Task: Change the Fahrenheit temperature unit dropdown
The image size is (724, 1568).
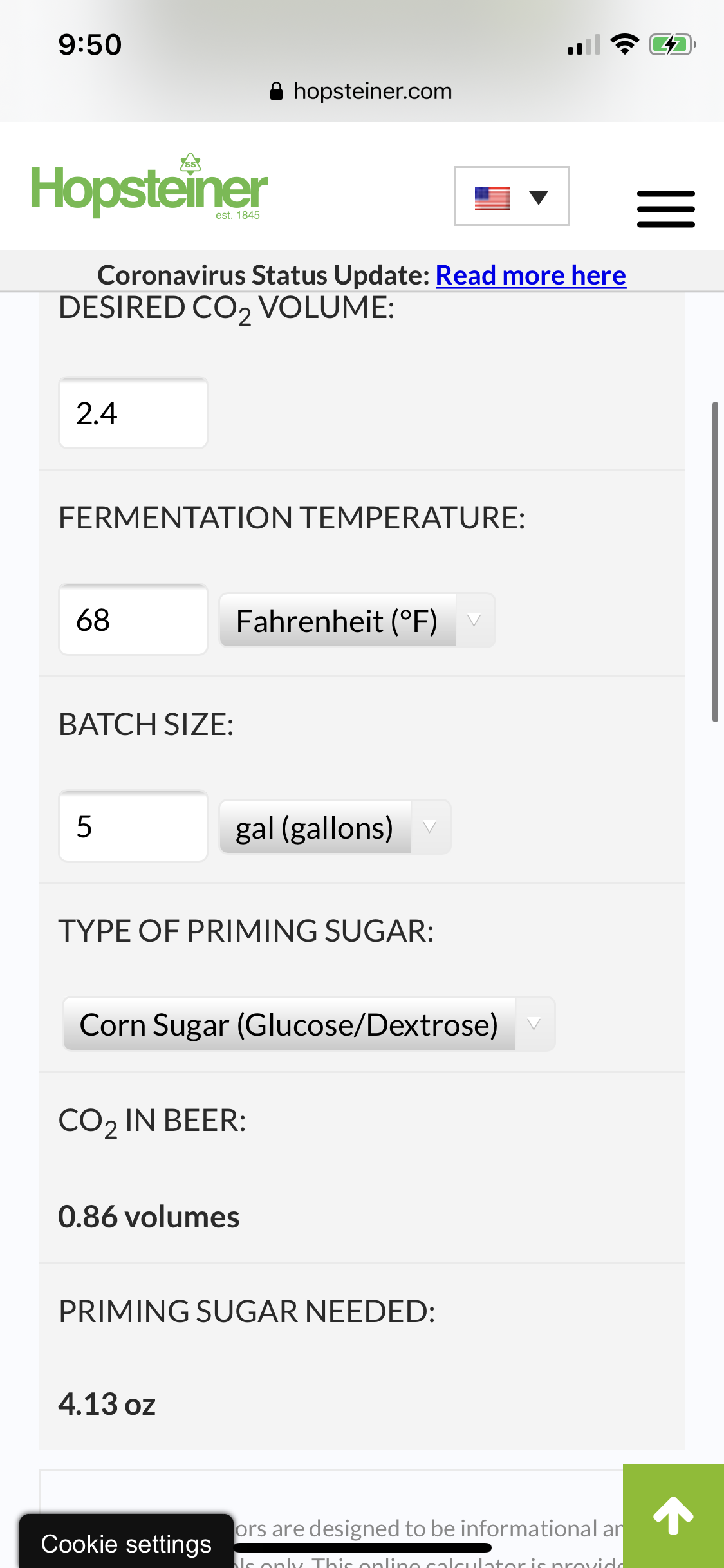Action: coord(357,621)
